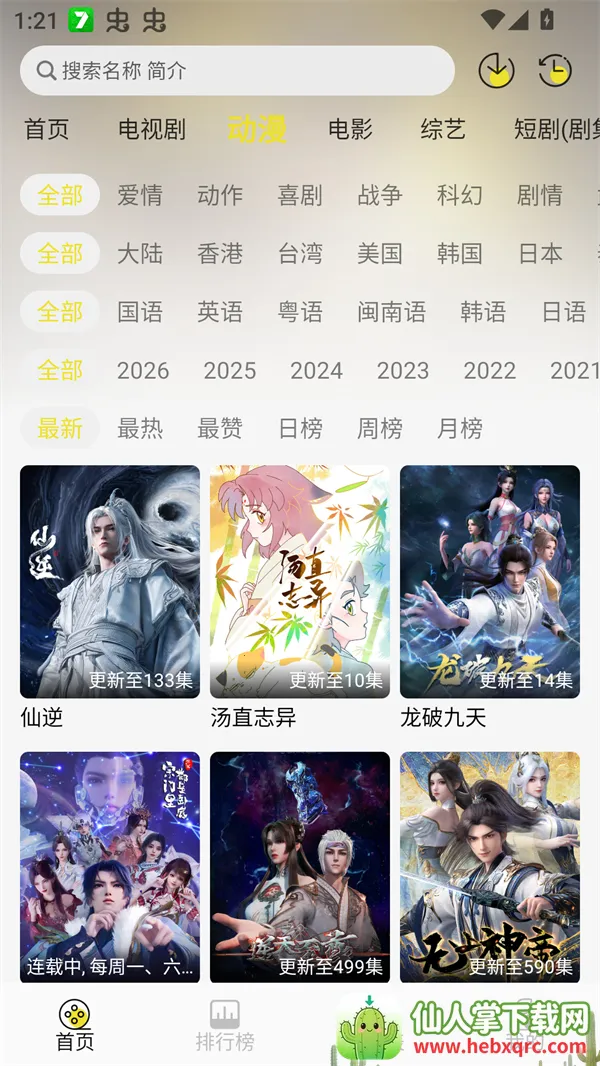Go to the 首页 top tab
Image resolution: width=600 pixels, height=1066 pixels.
(47, 129)
